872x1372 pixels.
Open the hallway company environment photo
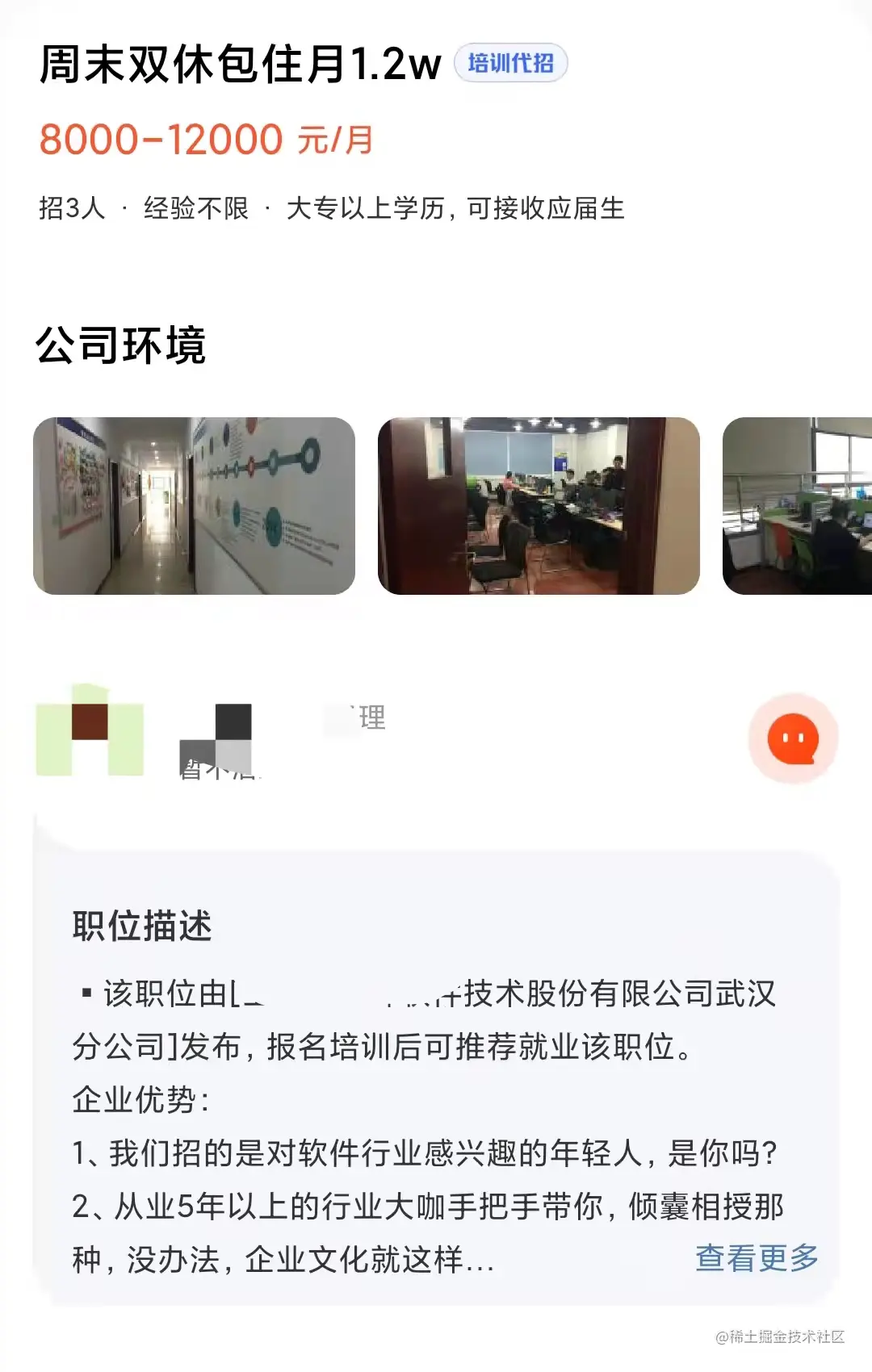pyautogui.click(x=194, y=506)
